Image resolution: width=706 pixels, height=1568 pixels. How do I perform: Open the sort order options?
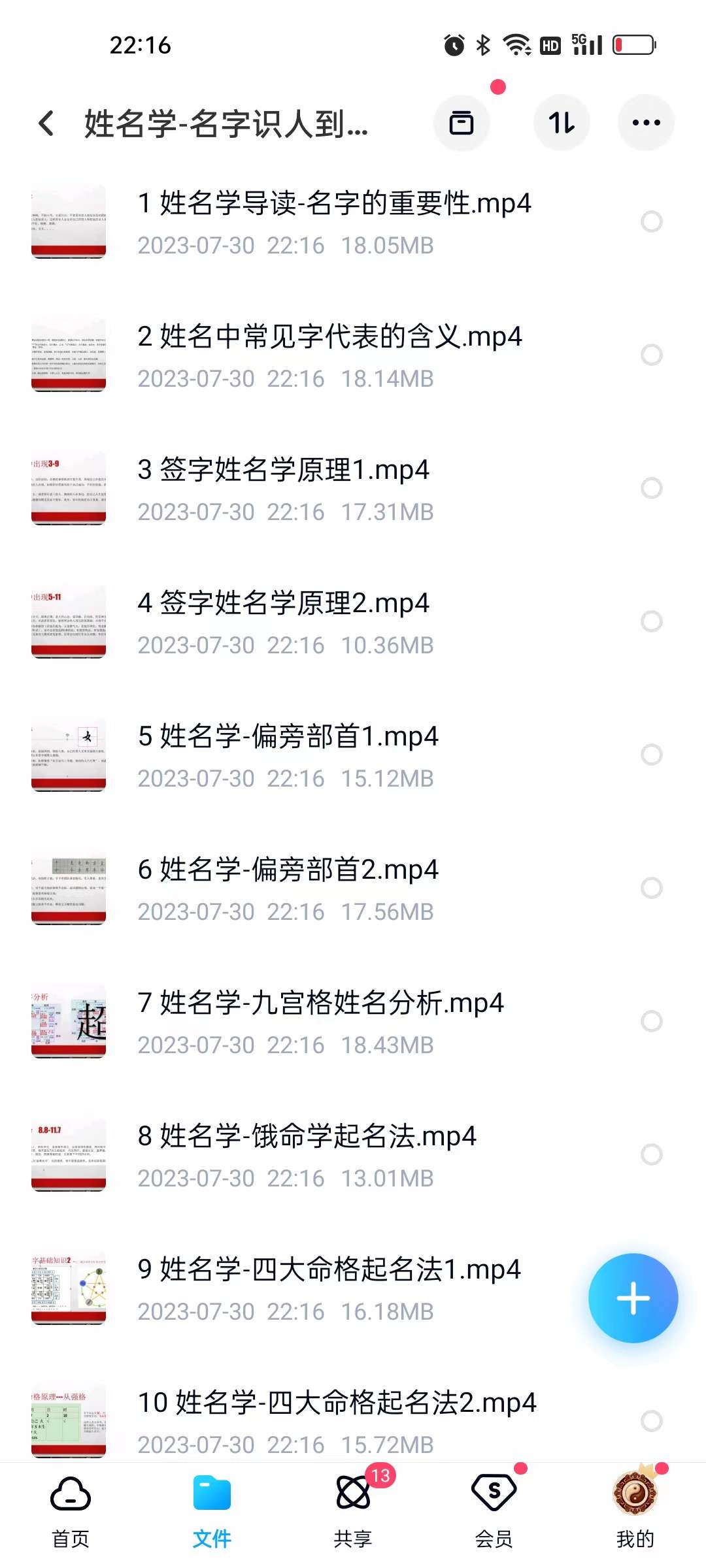click(x=562, y=123)
